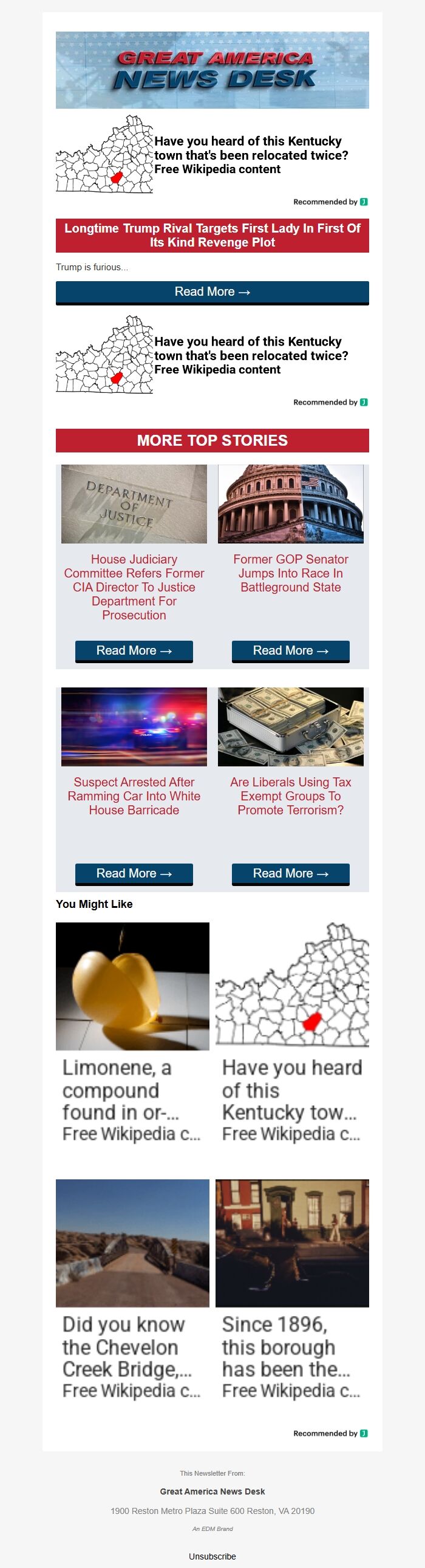Tap Read More under 'Trump is furious'
Screen dimensions: 425x1568
click(x=212, y=292)
